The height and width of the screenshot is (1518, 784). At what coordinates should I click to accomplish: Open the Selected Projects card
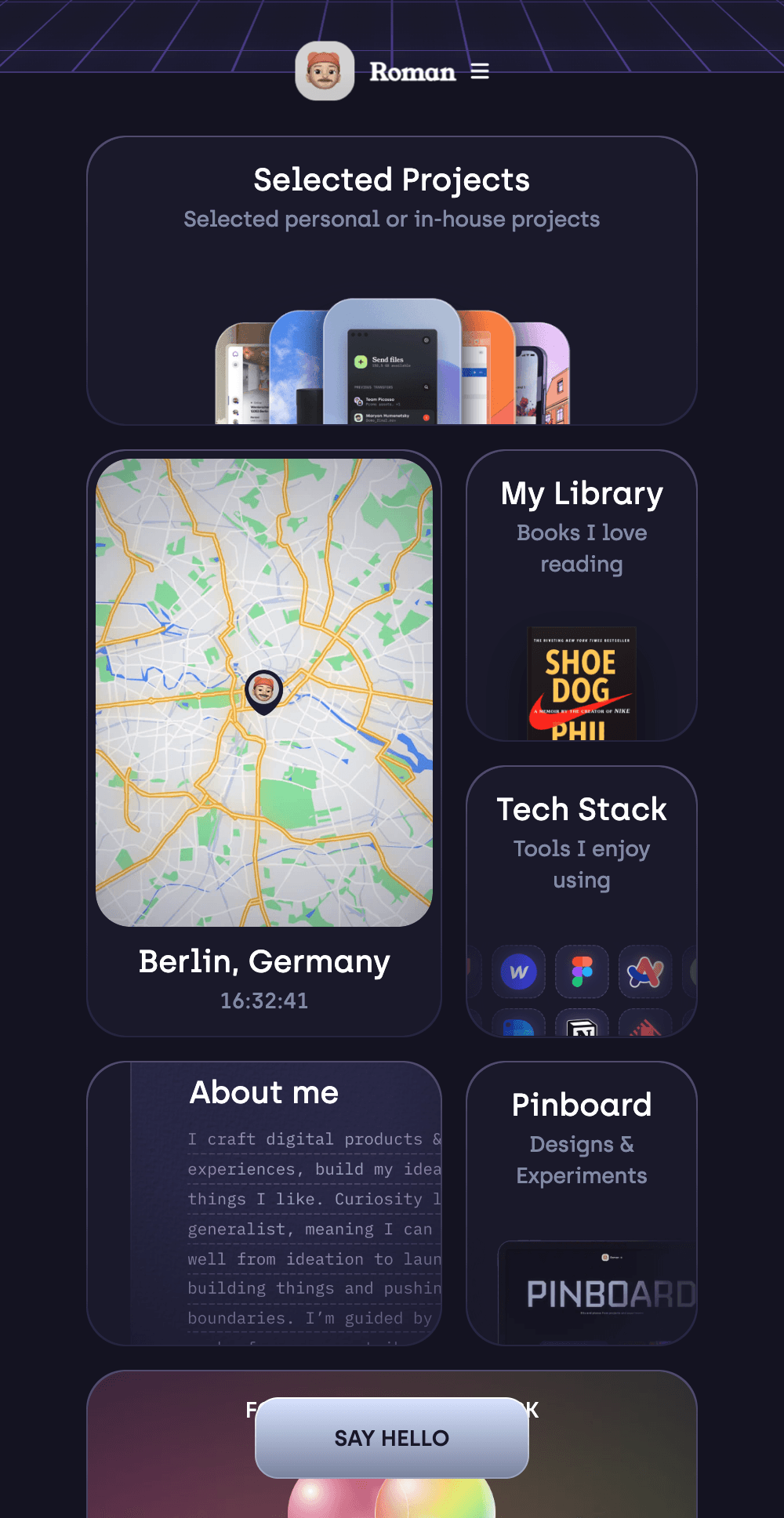pyautogui.click(x=392, y=235)
